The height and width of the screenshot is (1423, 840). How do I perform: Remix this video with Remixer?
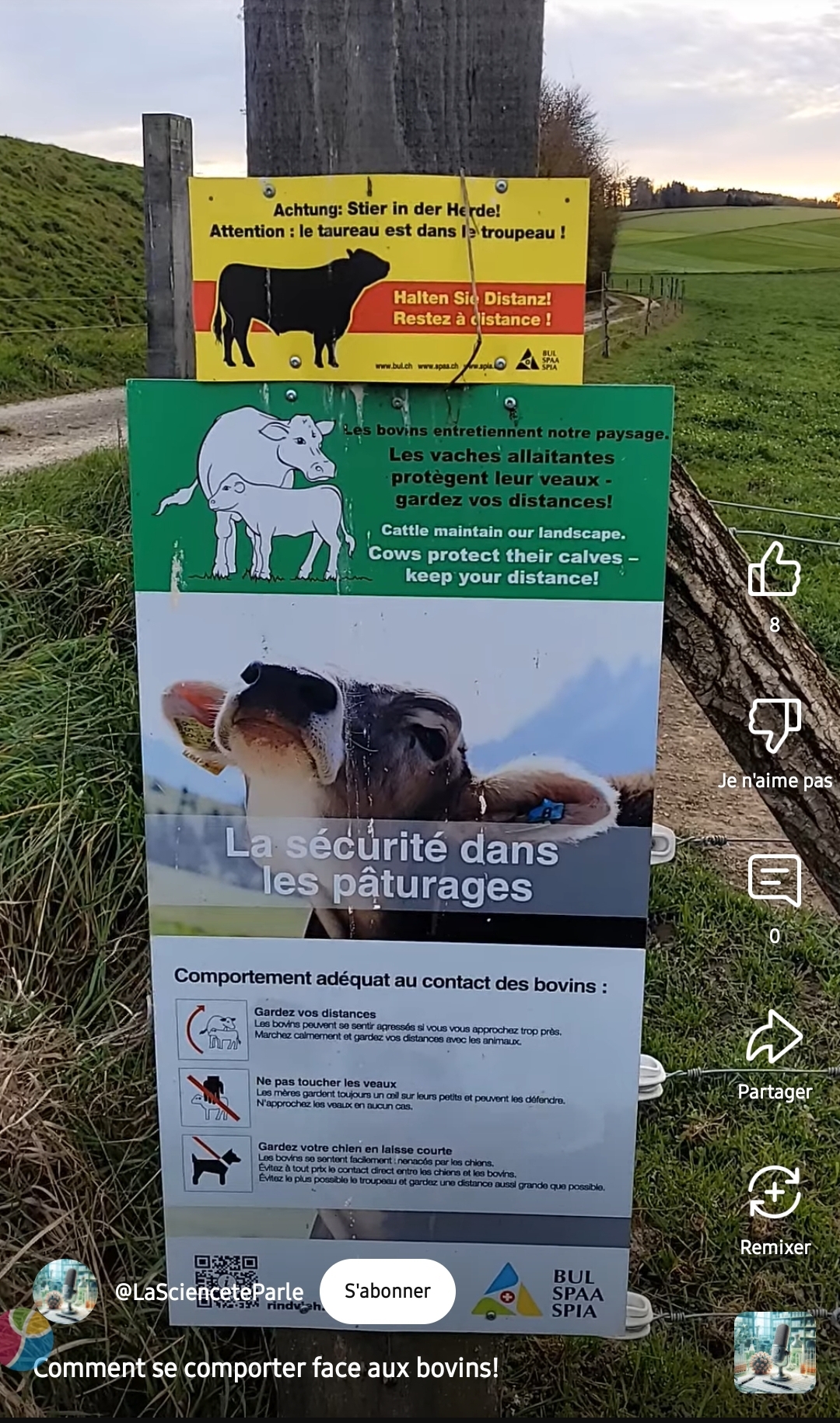[774, 1192]
